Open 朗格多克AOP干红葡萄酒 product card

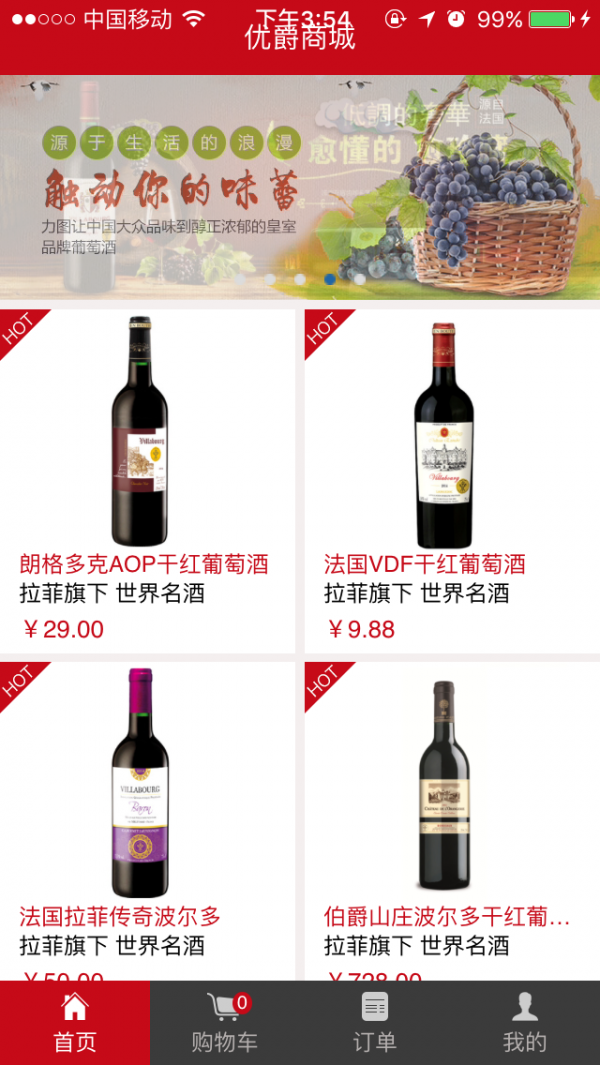click(147, 480)
